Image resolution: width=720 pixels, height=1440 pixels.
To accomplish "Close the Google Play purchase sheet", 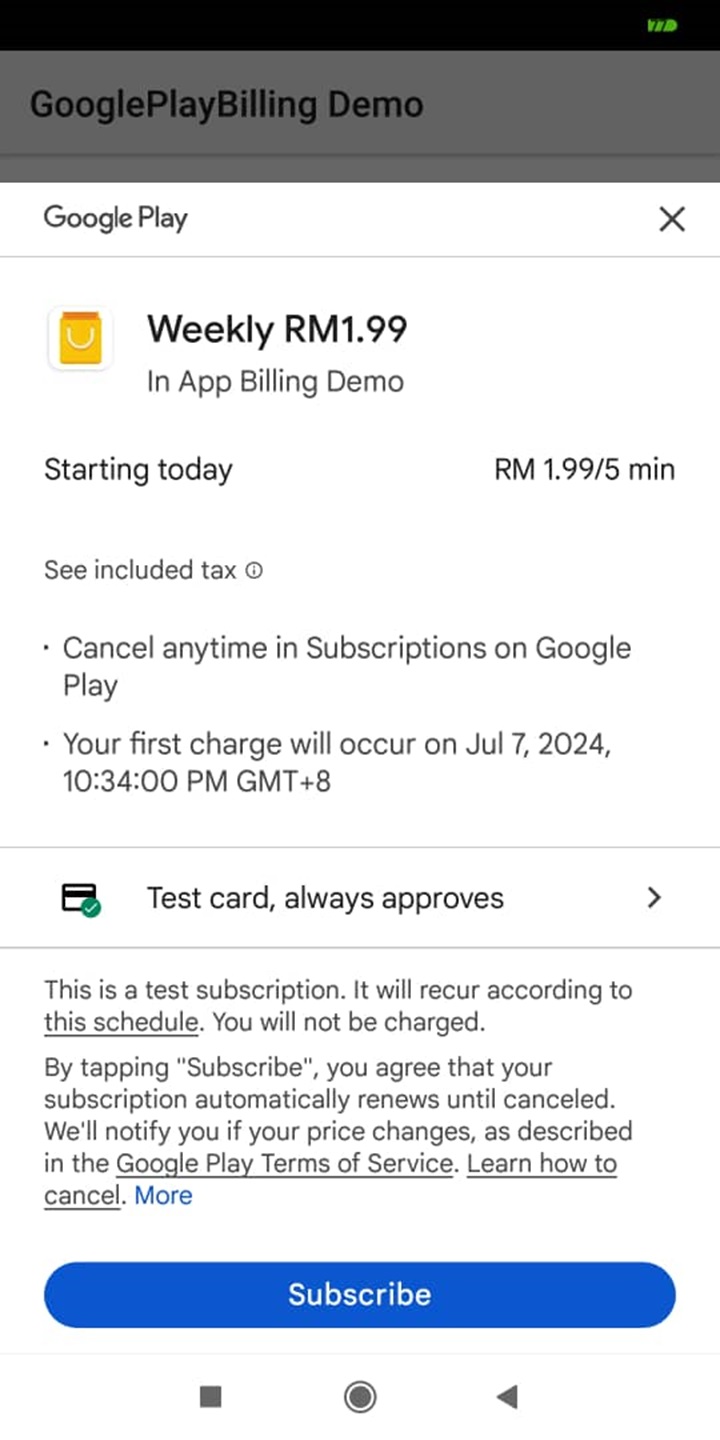I will point(672,219).
